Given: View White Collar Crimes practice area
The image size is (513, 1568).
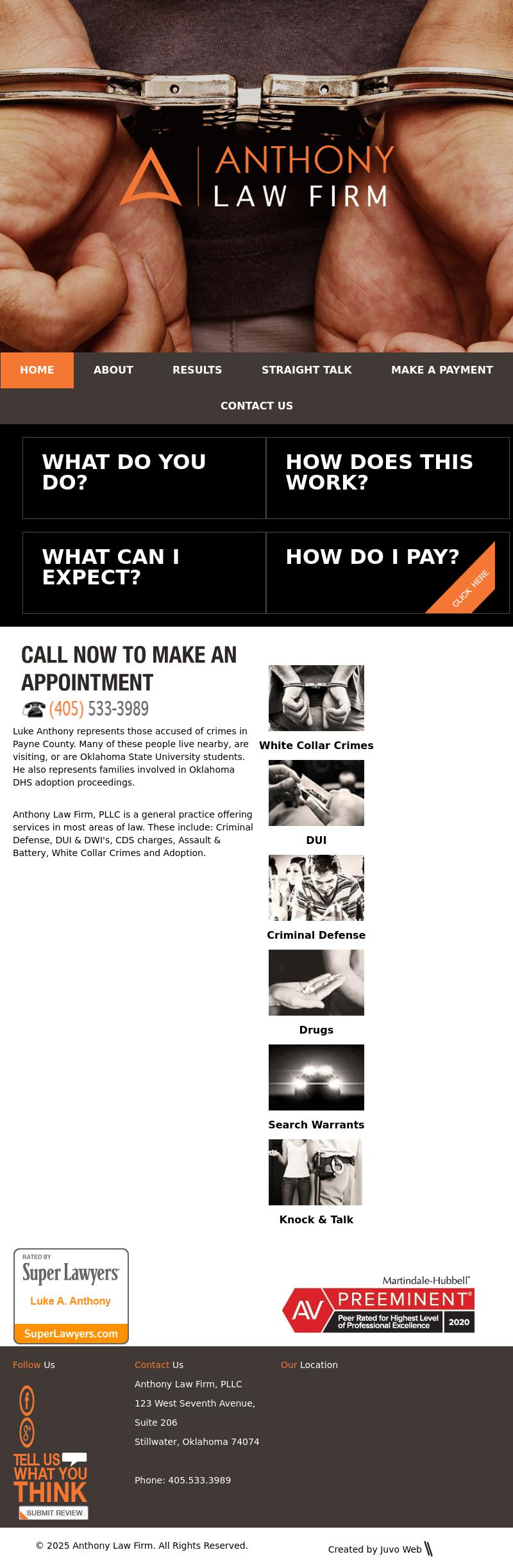Looking at the screenshot, I should click(x=316, y=698).
